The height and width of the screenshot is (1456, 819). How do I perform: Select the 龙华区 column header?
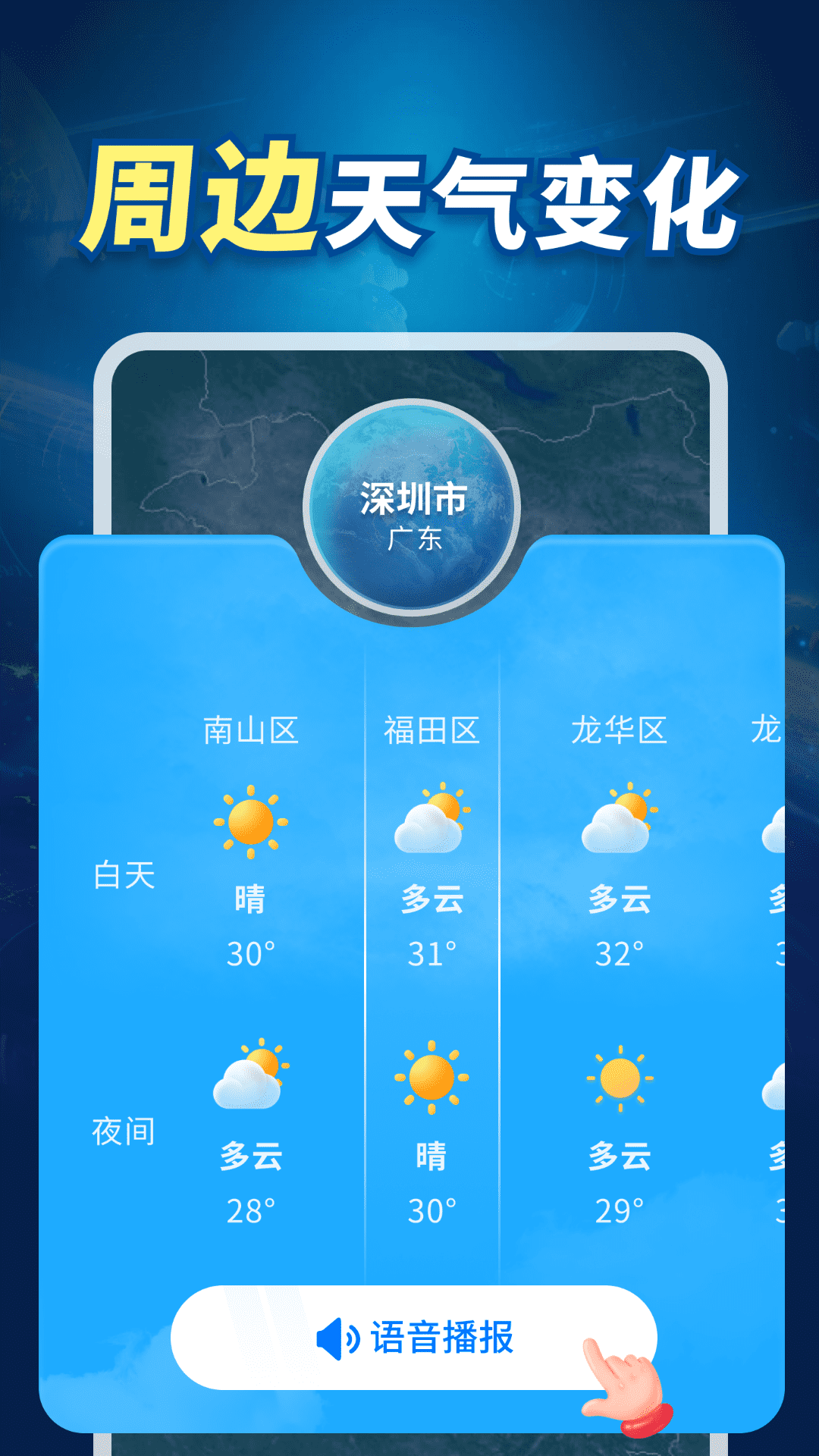(x=622, y=730)
